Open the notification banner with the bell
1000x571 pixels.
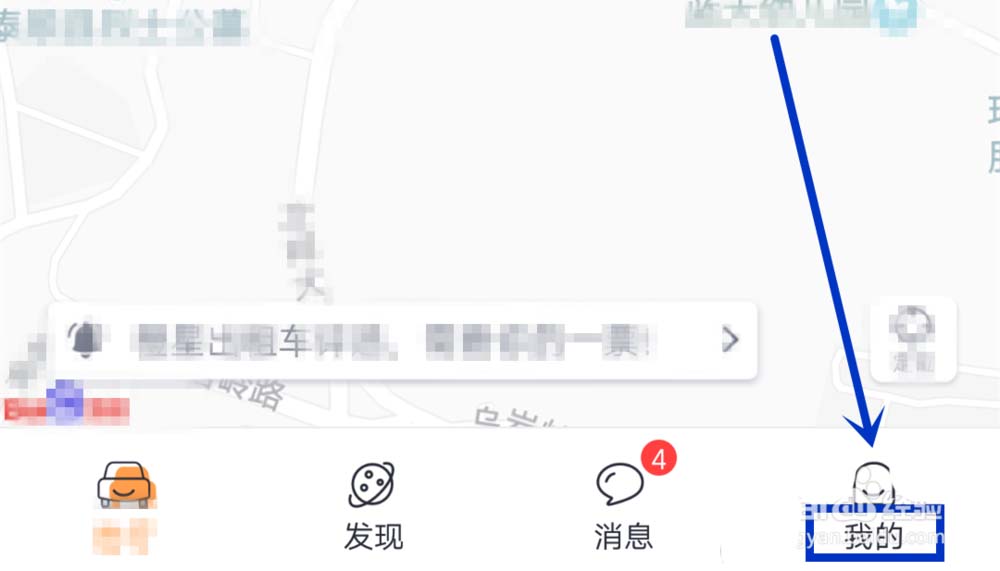(403, 340)
